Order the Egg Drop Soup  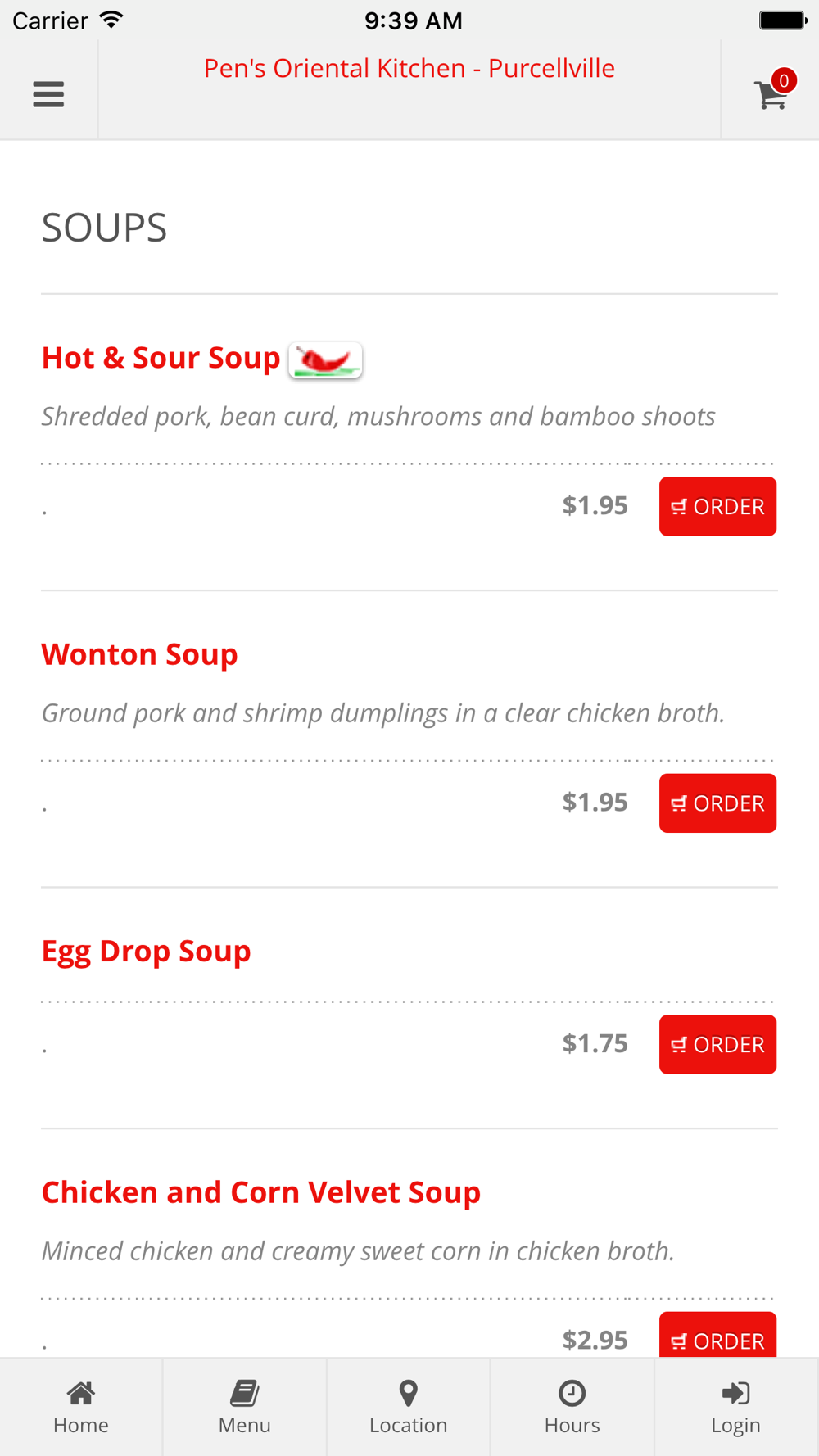(x=717, y=1044)
